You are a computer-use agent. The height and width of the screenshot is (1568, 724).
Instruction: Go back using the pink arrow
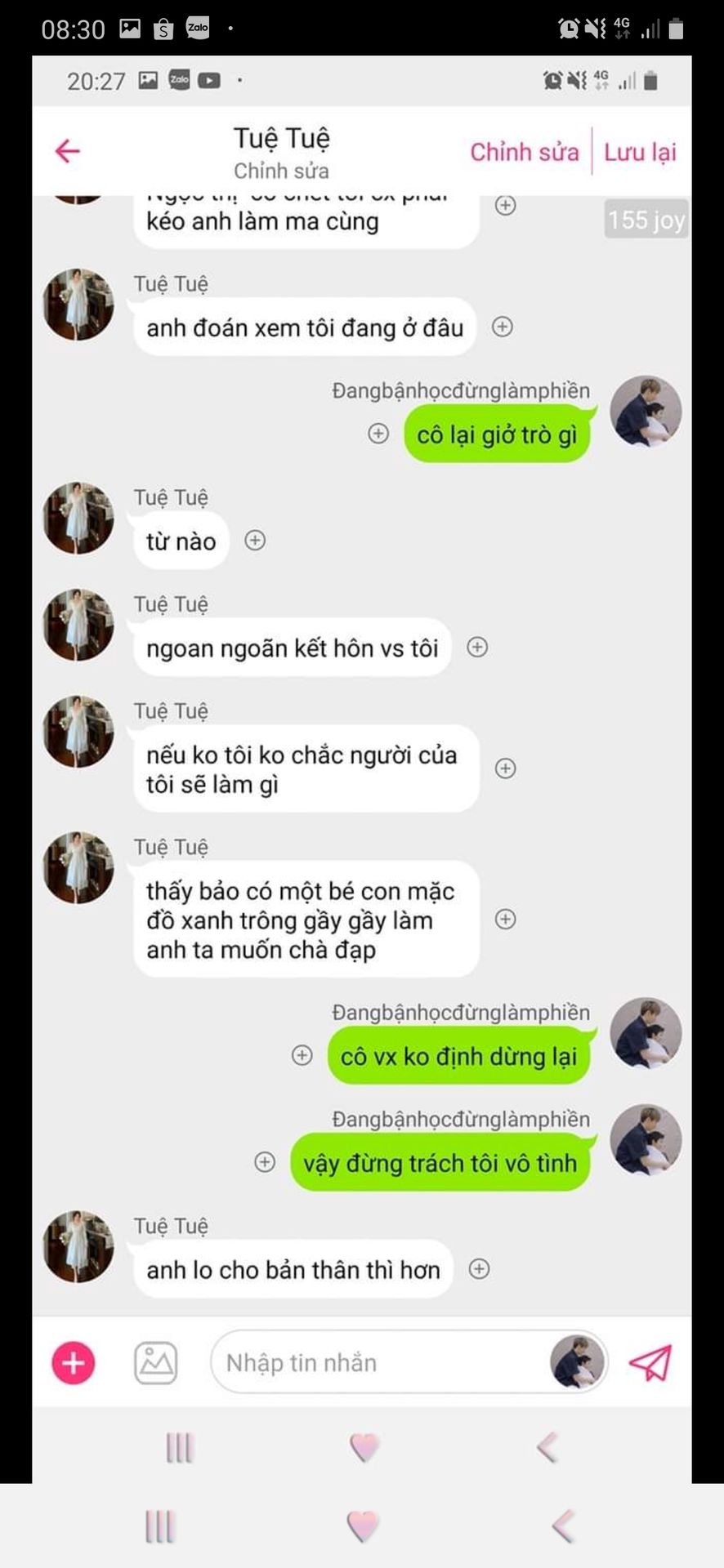point(67,151)
